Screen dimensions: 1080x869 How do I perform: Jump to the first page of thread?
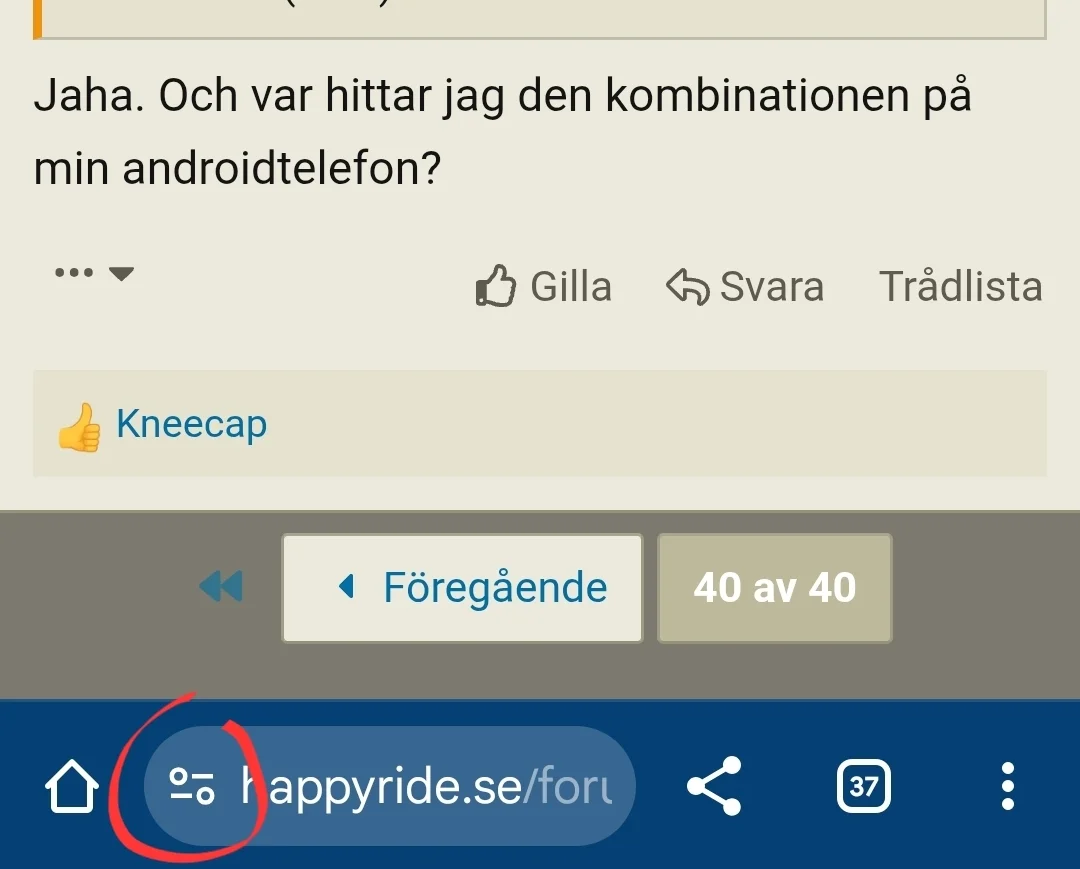click(221, 587)
